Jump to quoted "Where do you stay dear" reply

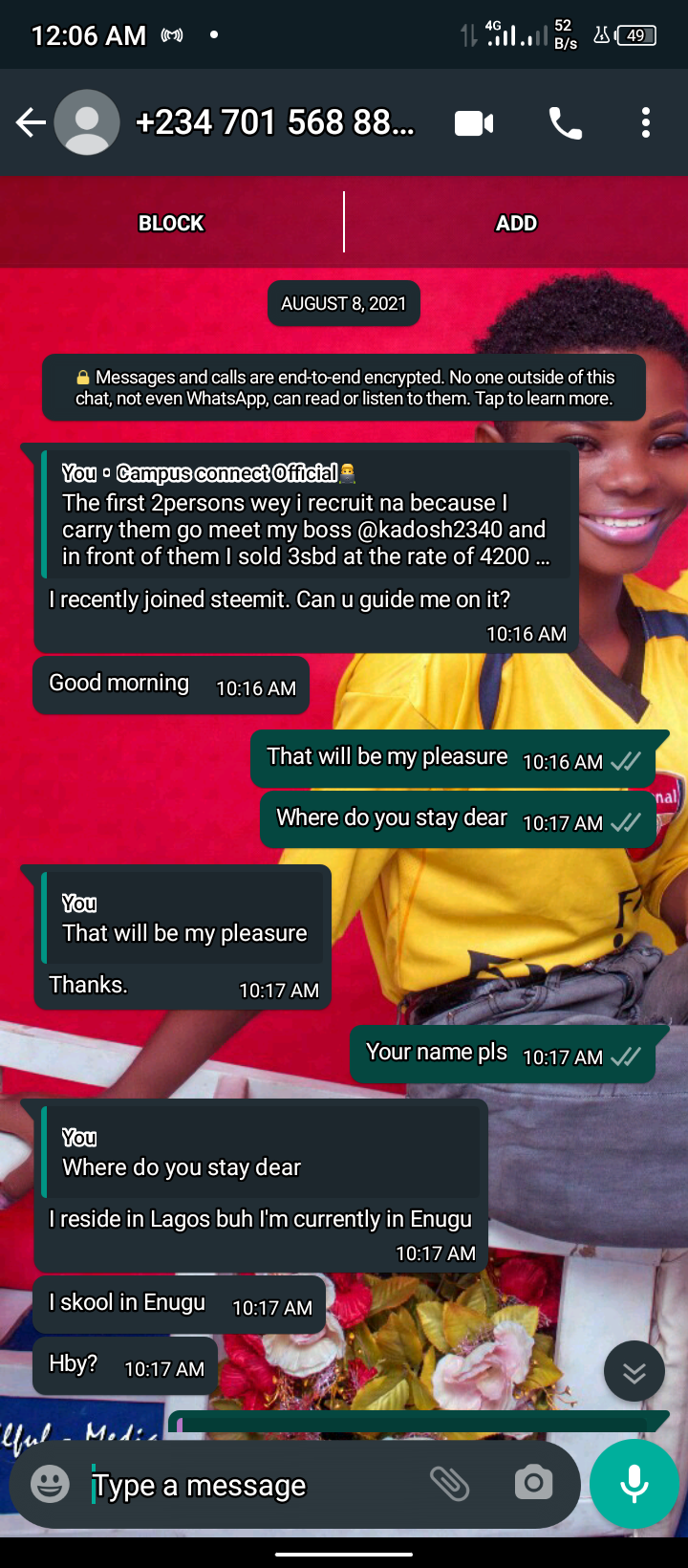click(261, 1152)
